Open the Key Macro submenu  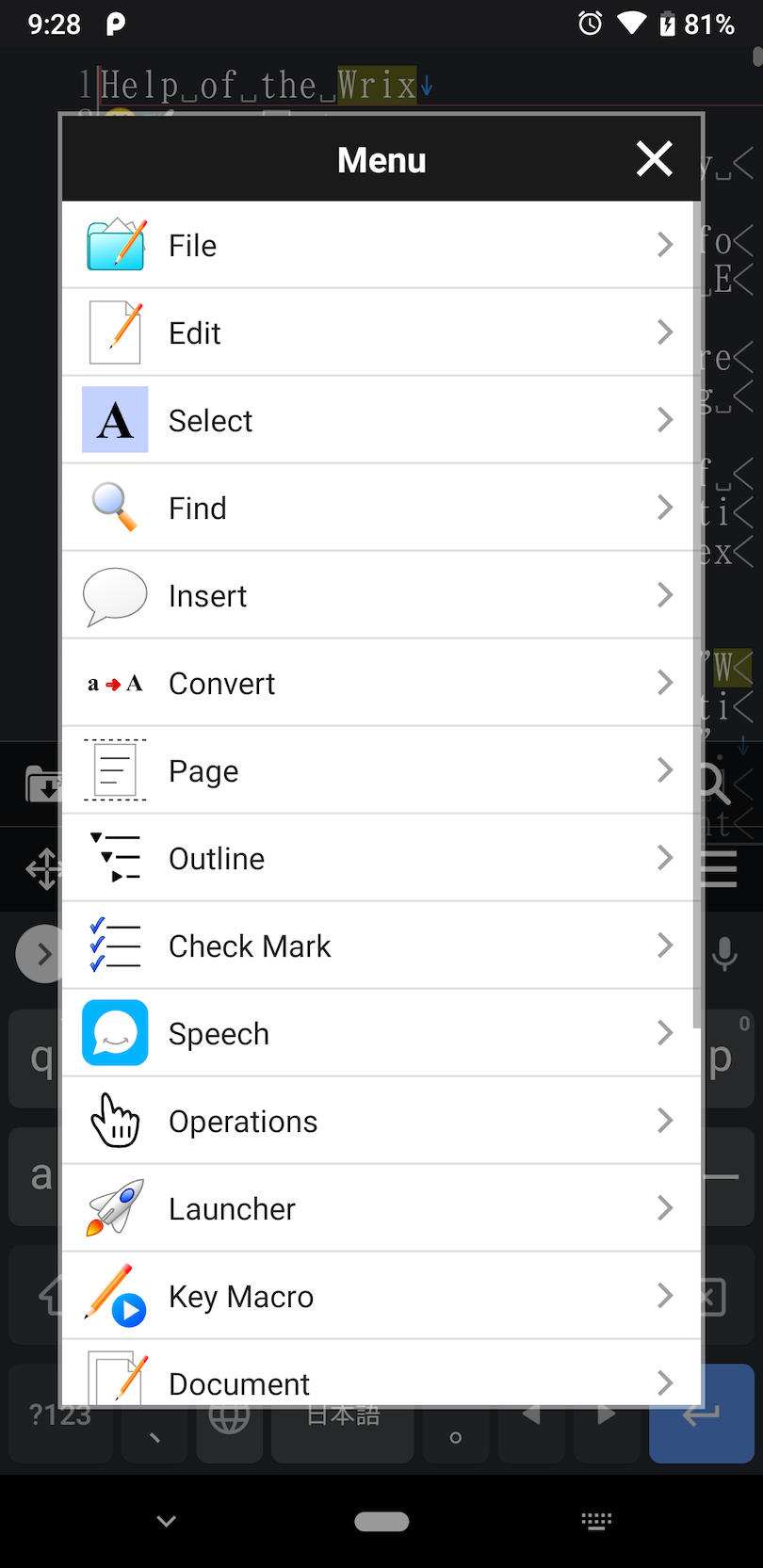tap(381, 1296)
